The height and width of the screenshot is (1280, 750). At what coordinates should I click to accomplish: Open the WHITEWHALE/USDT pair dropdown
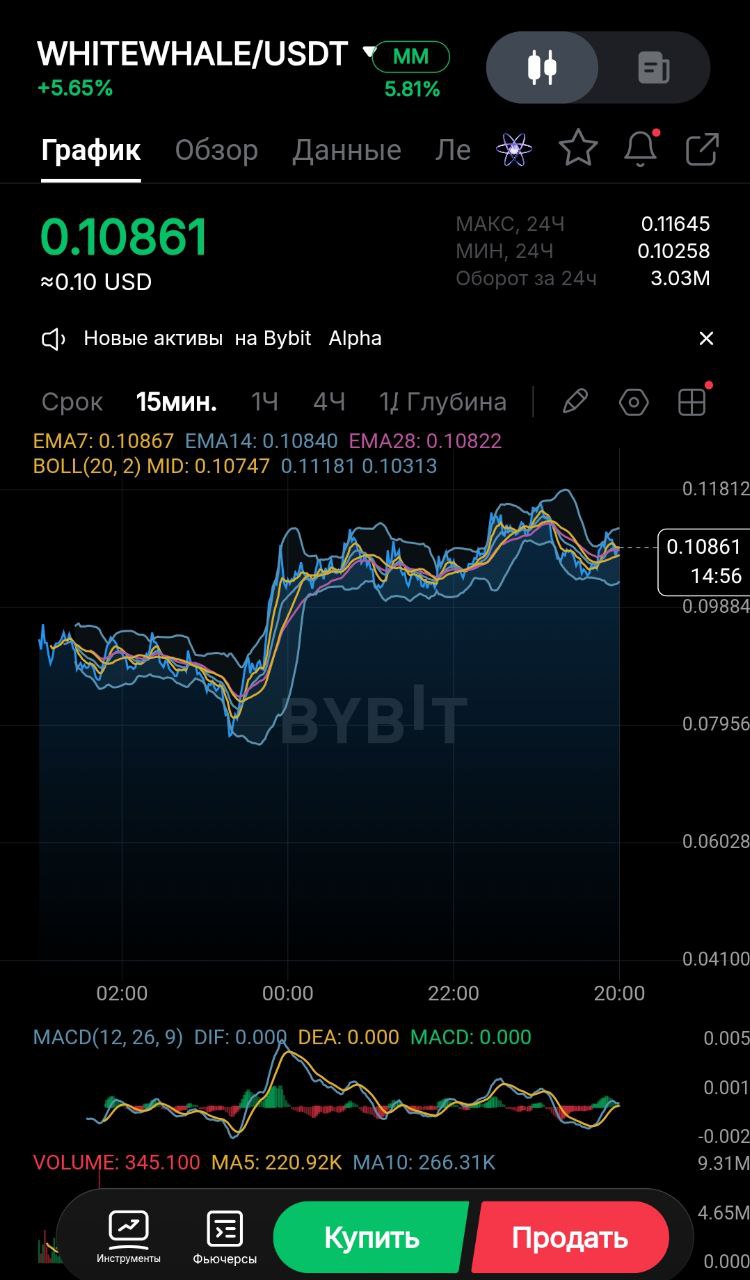(x=368, y=52)
